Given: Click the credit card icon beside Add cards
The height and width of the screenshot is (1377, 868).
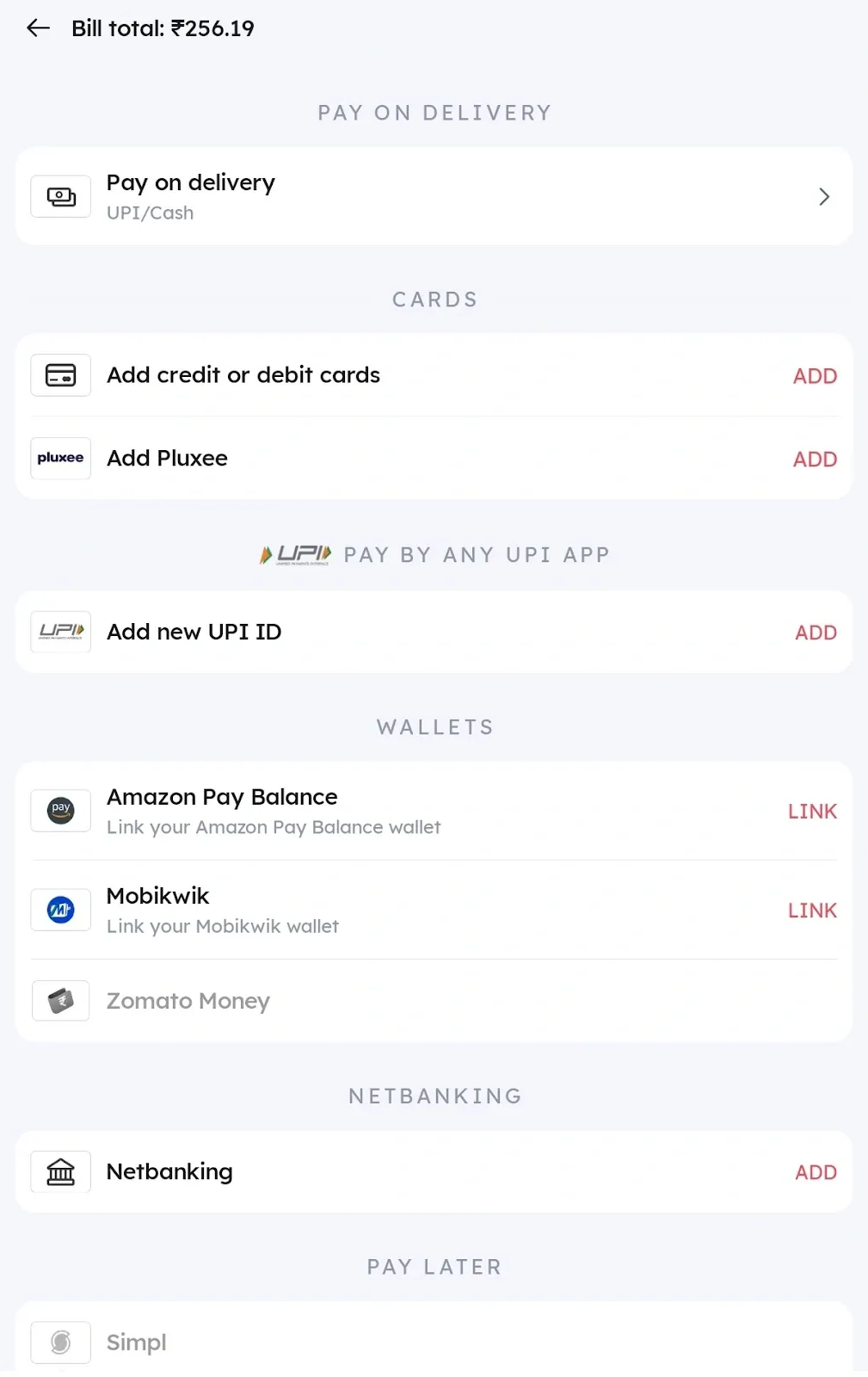Looking at the screenshot, I should (60, 374).
